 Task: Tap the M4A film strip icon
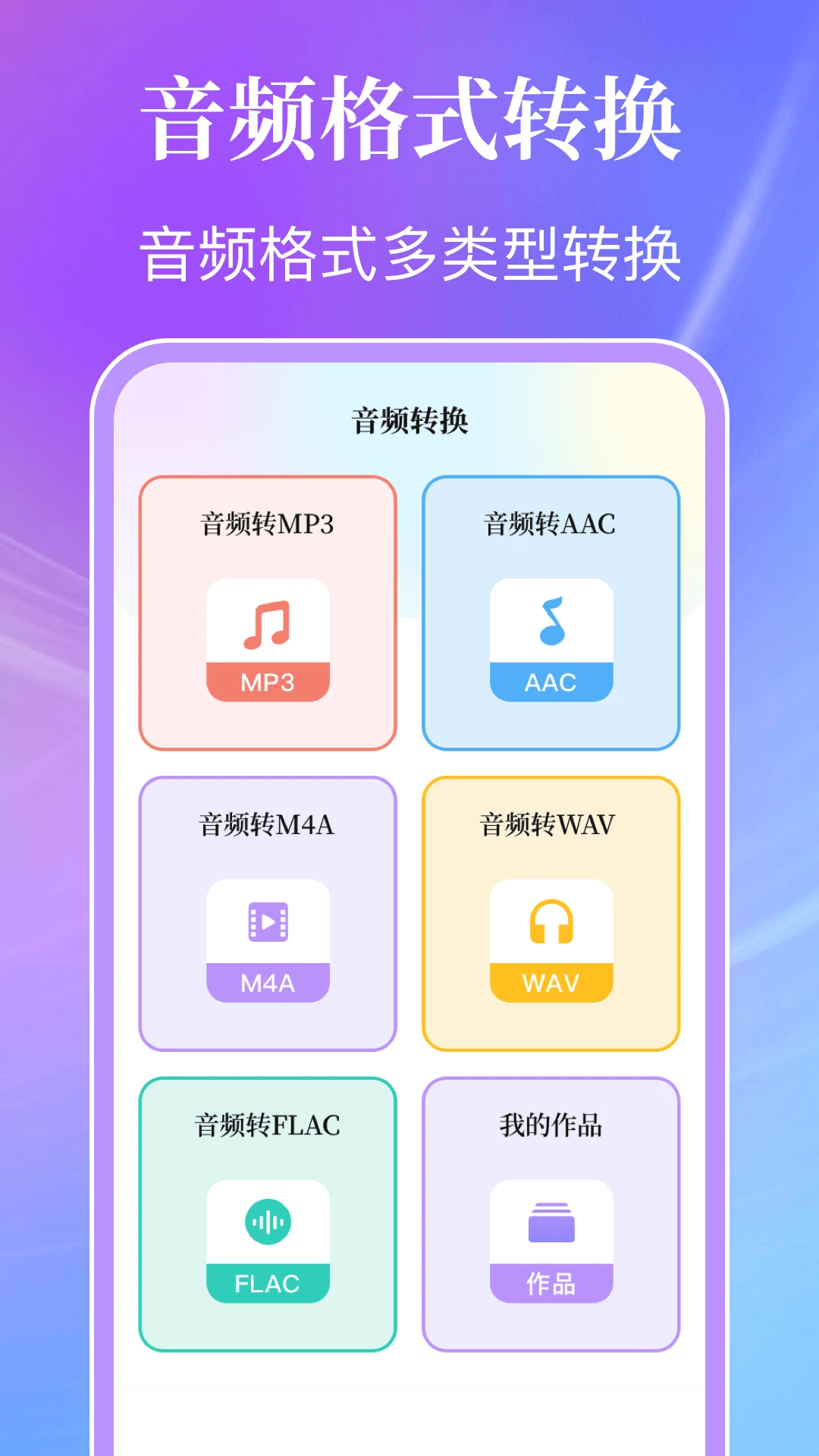pyautogui.click(x=267, y=921)
